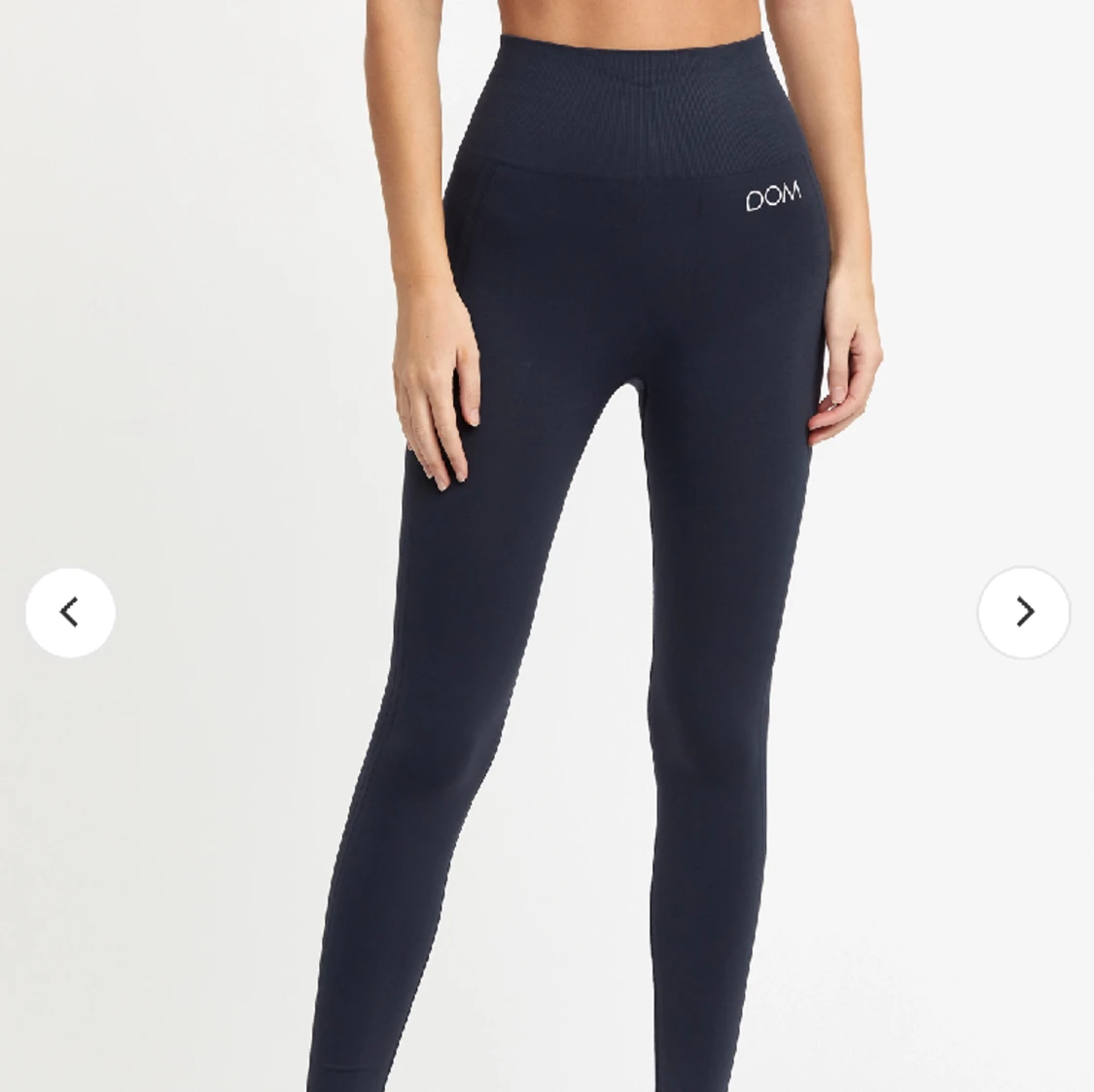Viewport: 1094px width, 1092px height.
Task: Show the next product image
Action: [x=1023, y=613]
